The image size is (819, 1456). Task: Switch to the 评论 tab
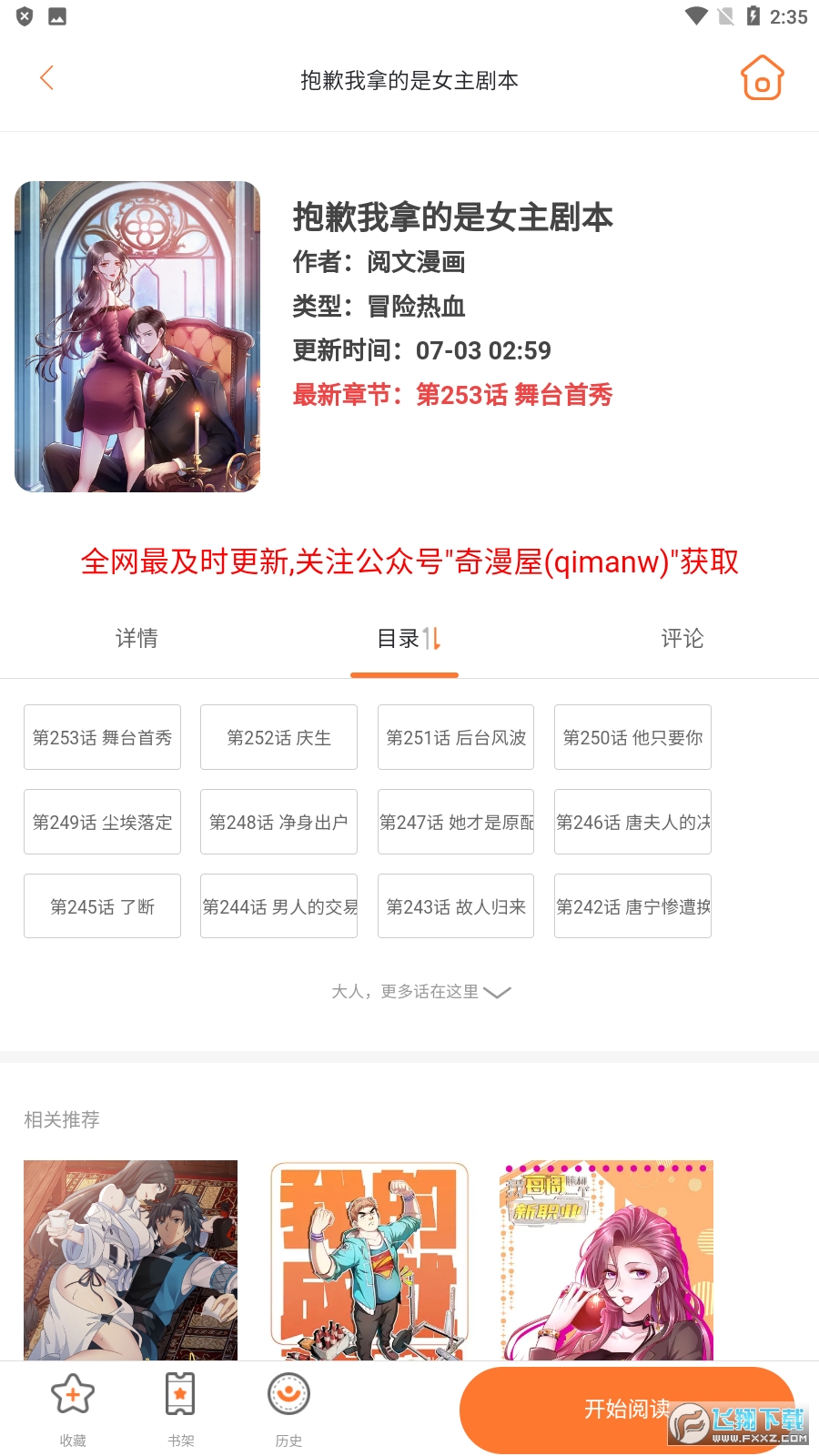pos(682,639)
